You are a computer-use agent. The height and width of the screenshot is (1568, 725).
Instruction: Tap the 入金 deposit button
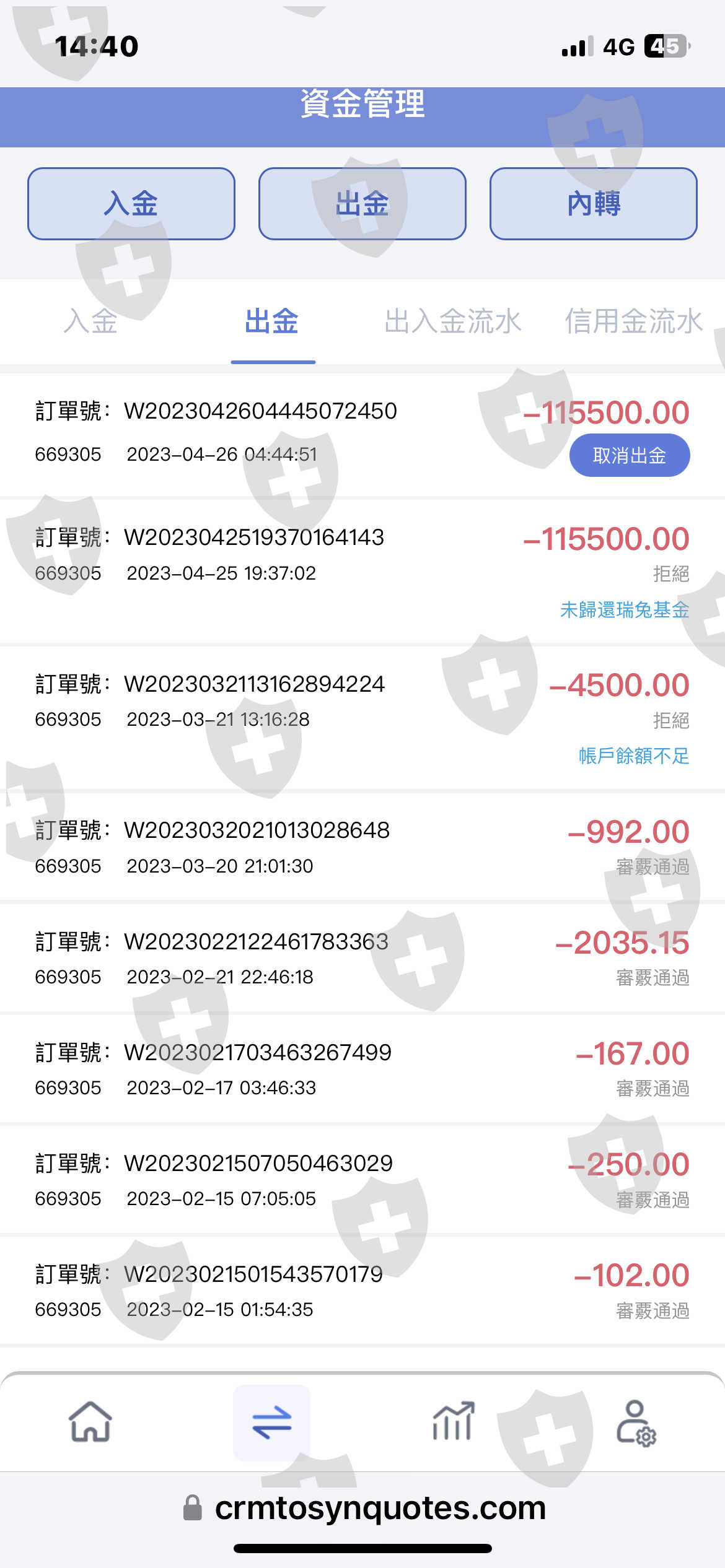(x=131, y=204)
